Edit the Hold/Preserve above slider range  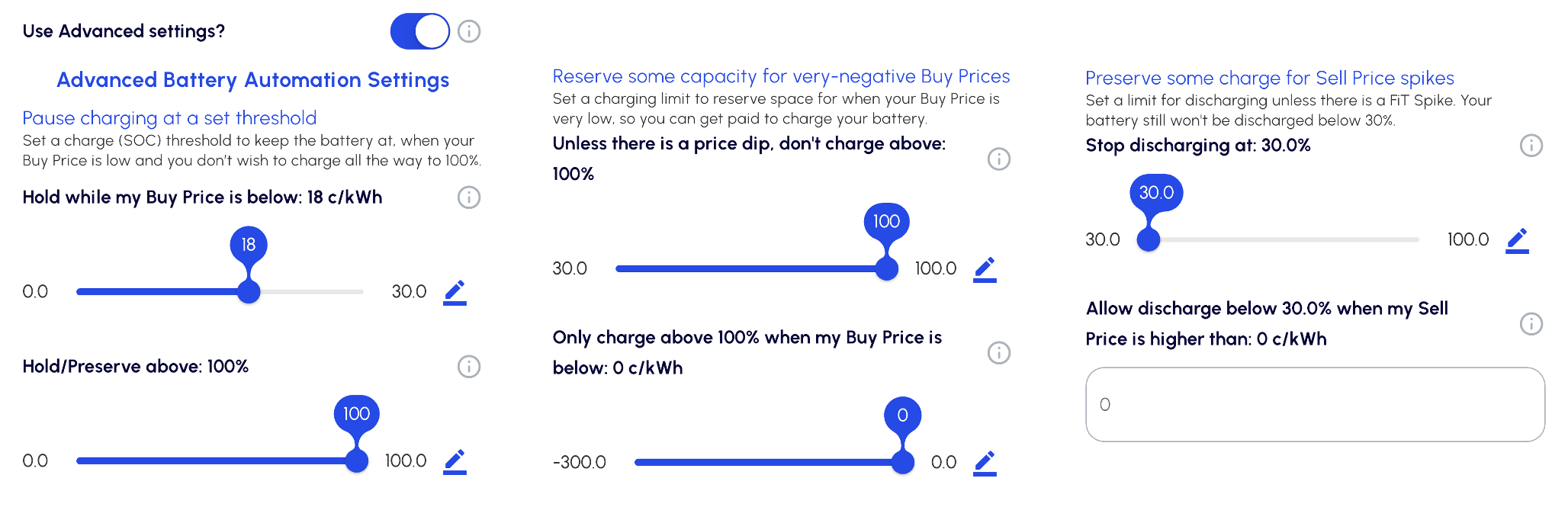pos(455,461)
